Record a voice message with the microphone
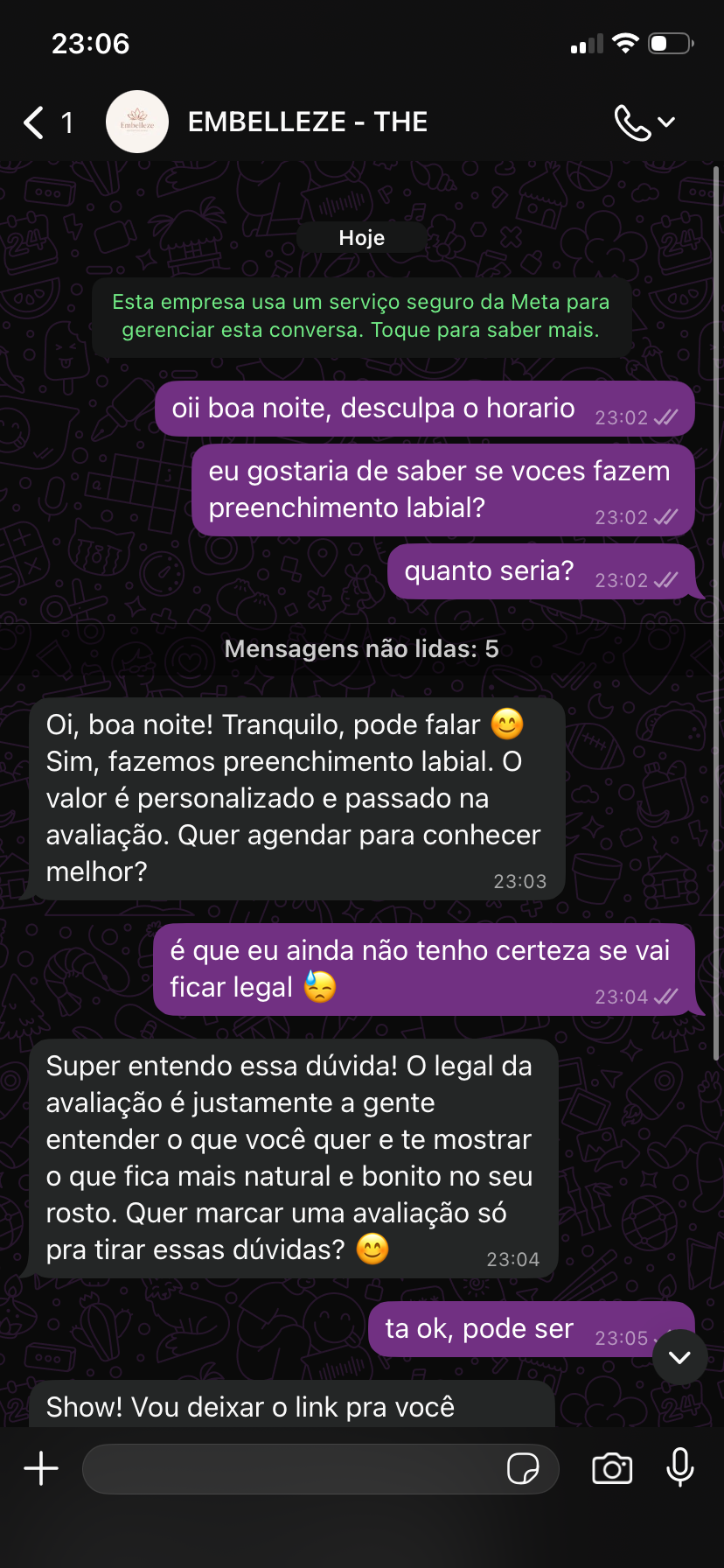Viewport: 724px width, 1568px height. click(x=680, y=1469)
